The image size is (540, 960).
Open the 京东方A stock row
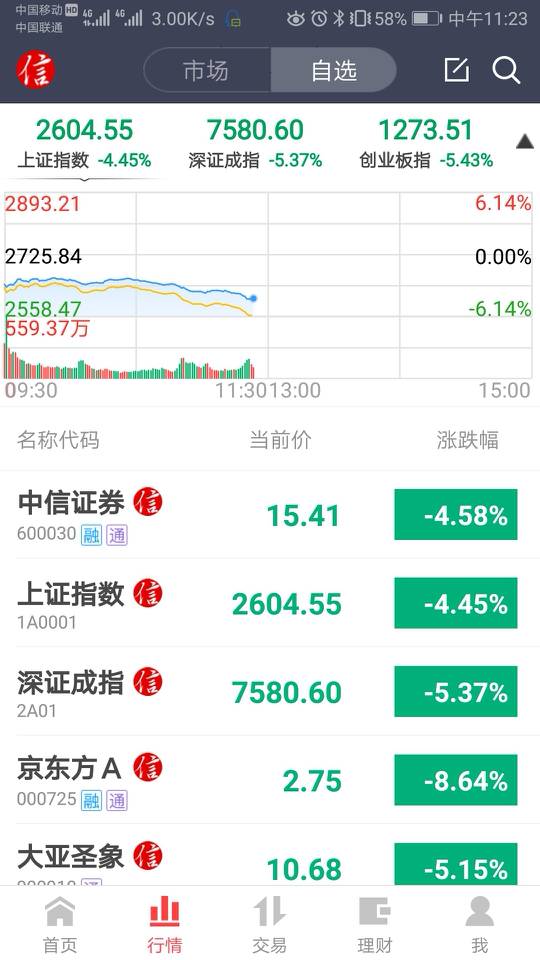270,780
